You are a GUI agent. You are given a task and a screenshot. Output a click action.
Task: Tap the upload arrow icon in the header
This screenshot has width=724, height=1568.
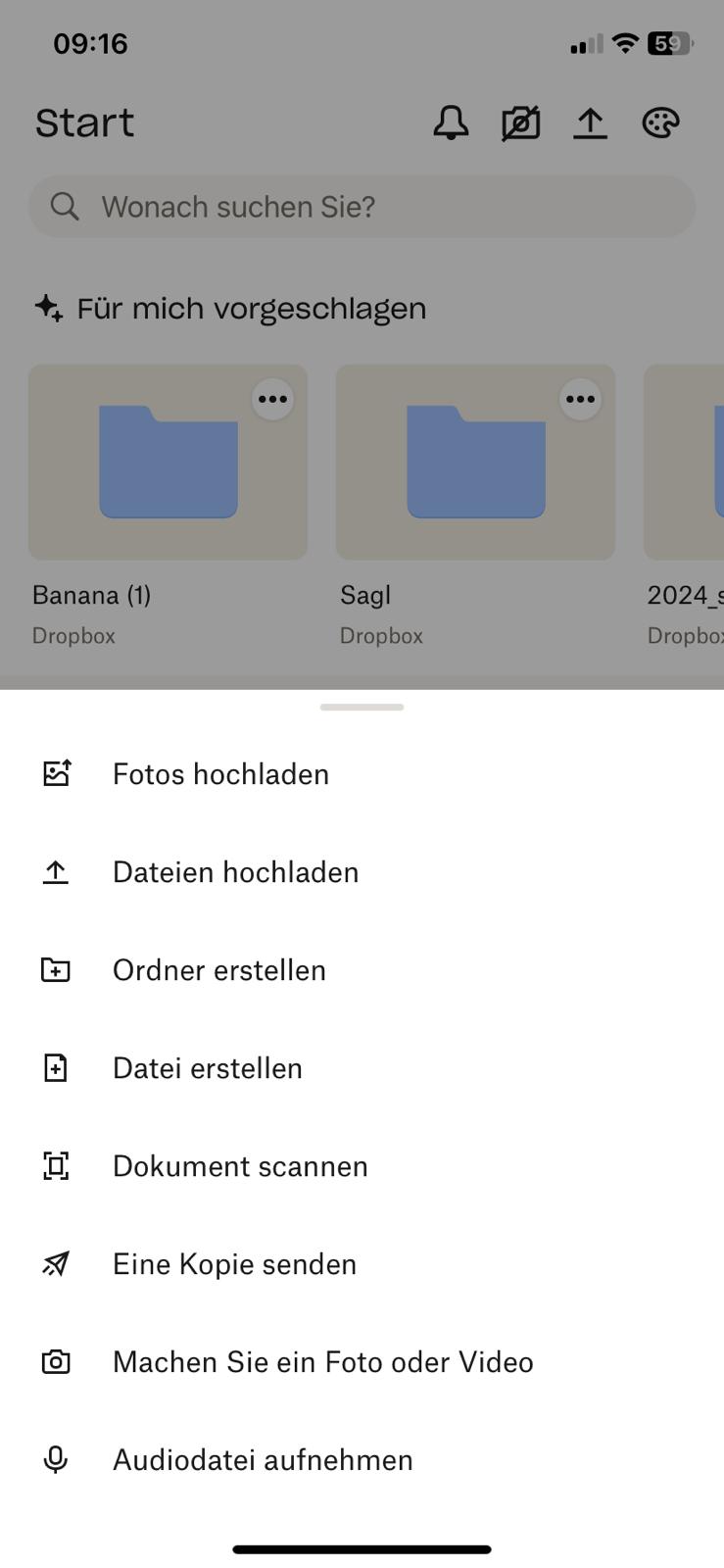[x=590, y=122]
